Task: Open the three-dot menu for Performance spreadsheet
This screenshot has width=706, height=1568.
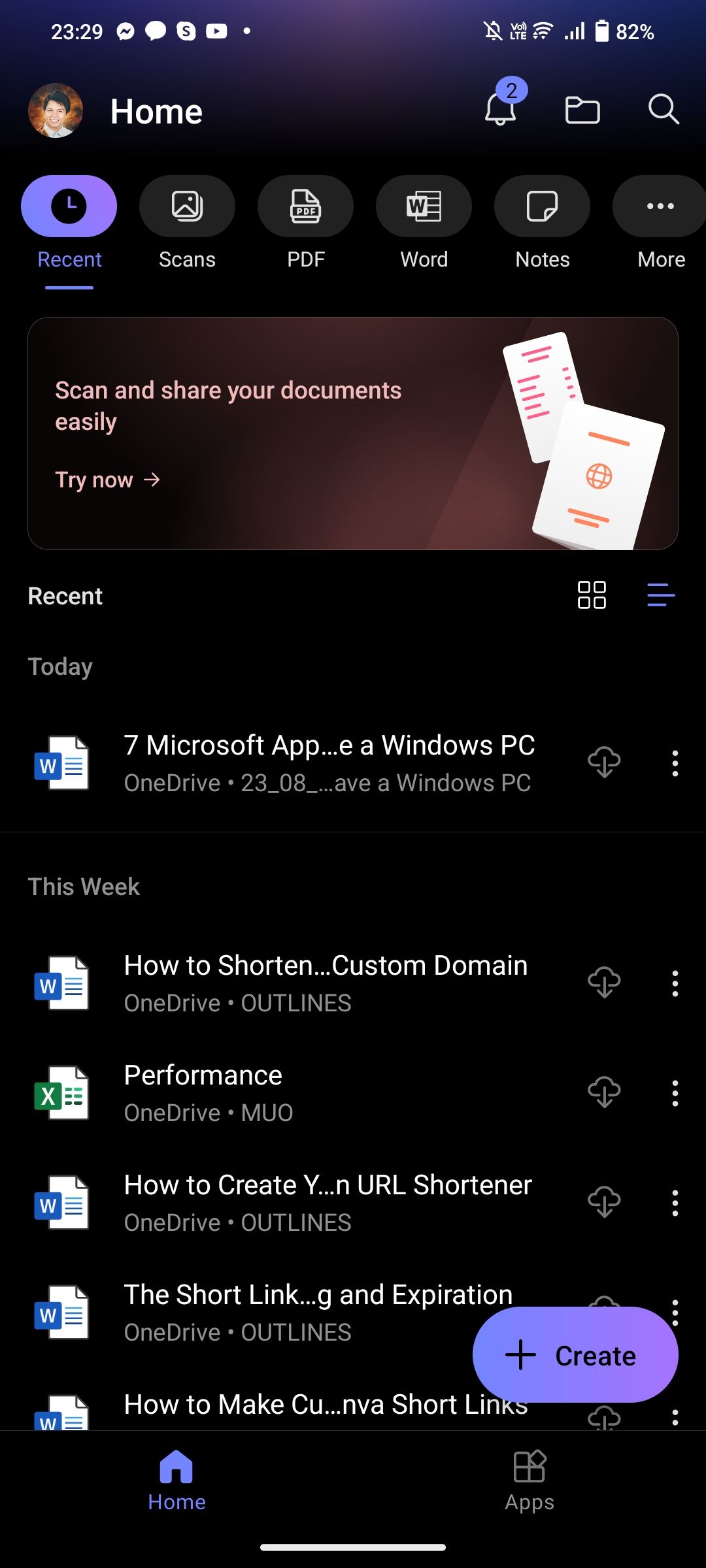Action: (x=675, y=1094)
